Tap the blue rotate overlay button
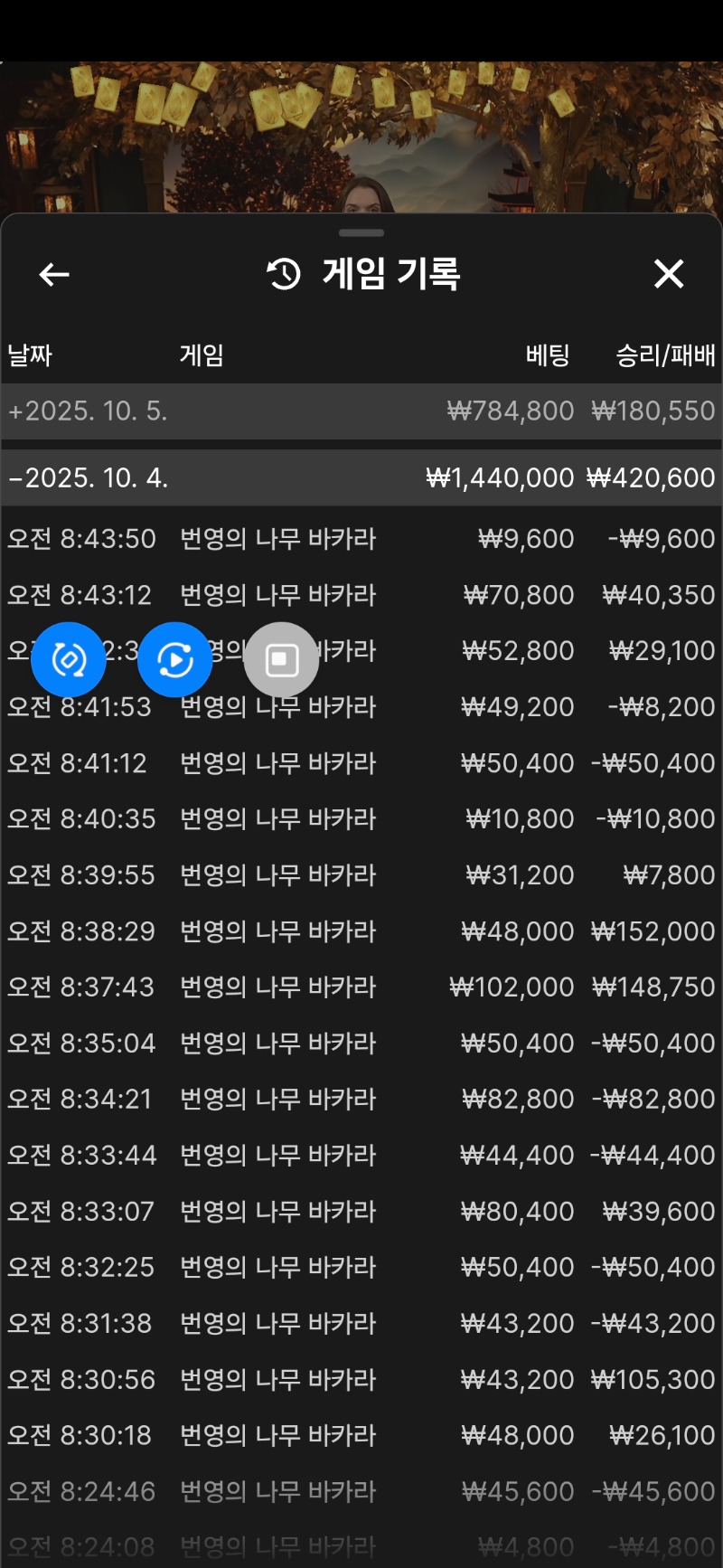 tap(69, 660)
